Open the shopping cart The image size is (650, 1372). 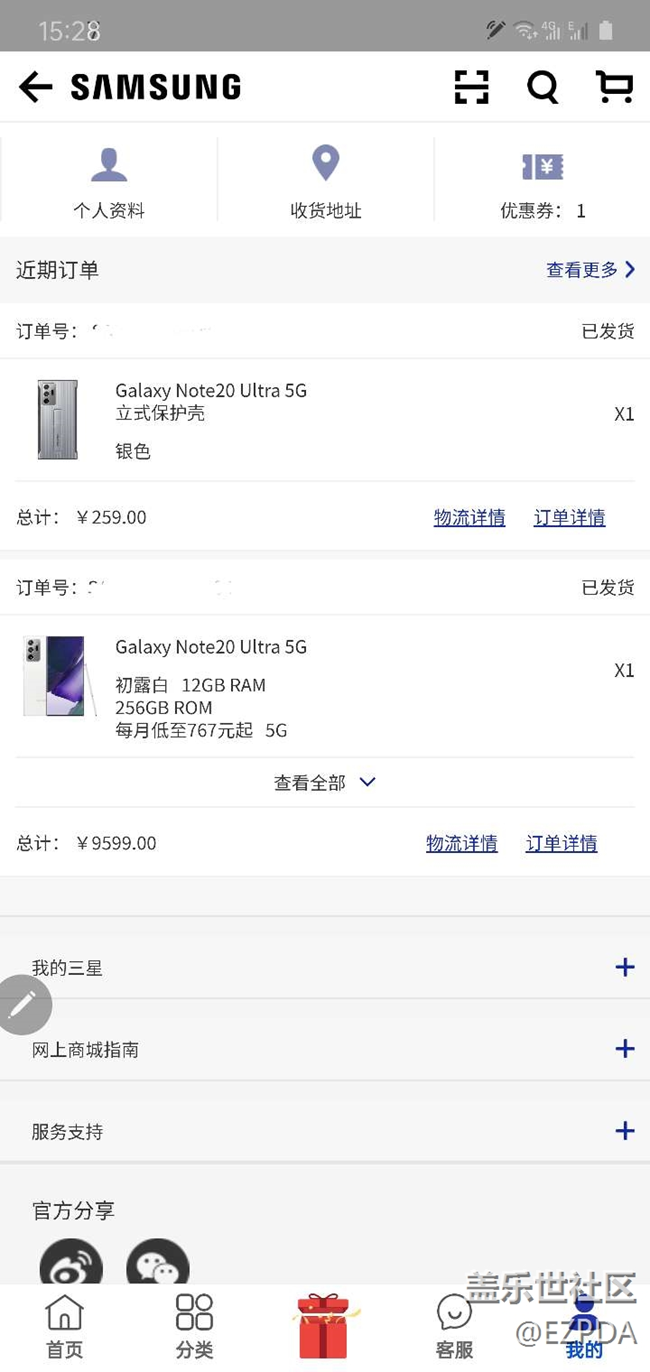614,87
